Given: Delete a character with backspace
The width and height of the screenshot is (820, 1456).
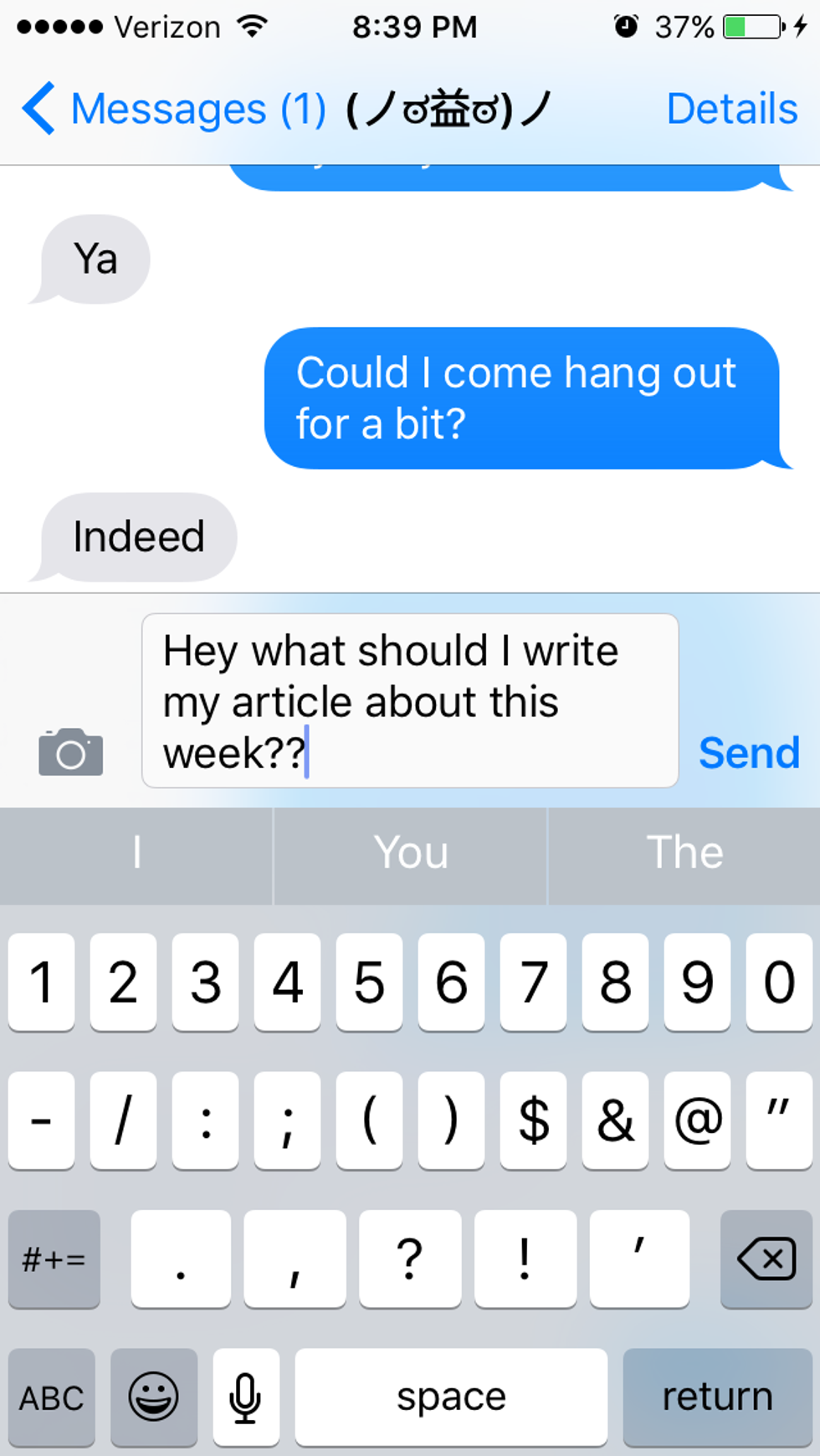Looking at the screenshot, I should tap(766, 1259).
